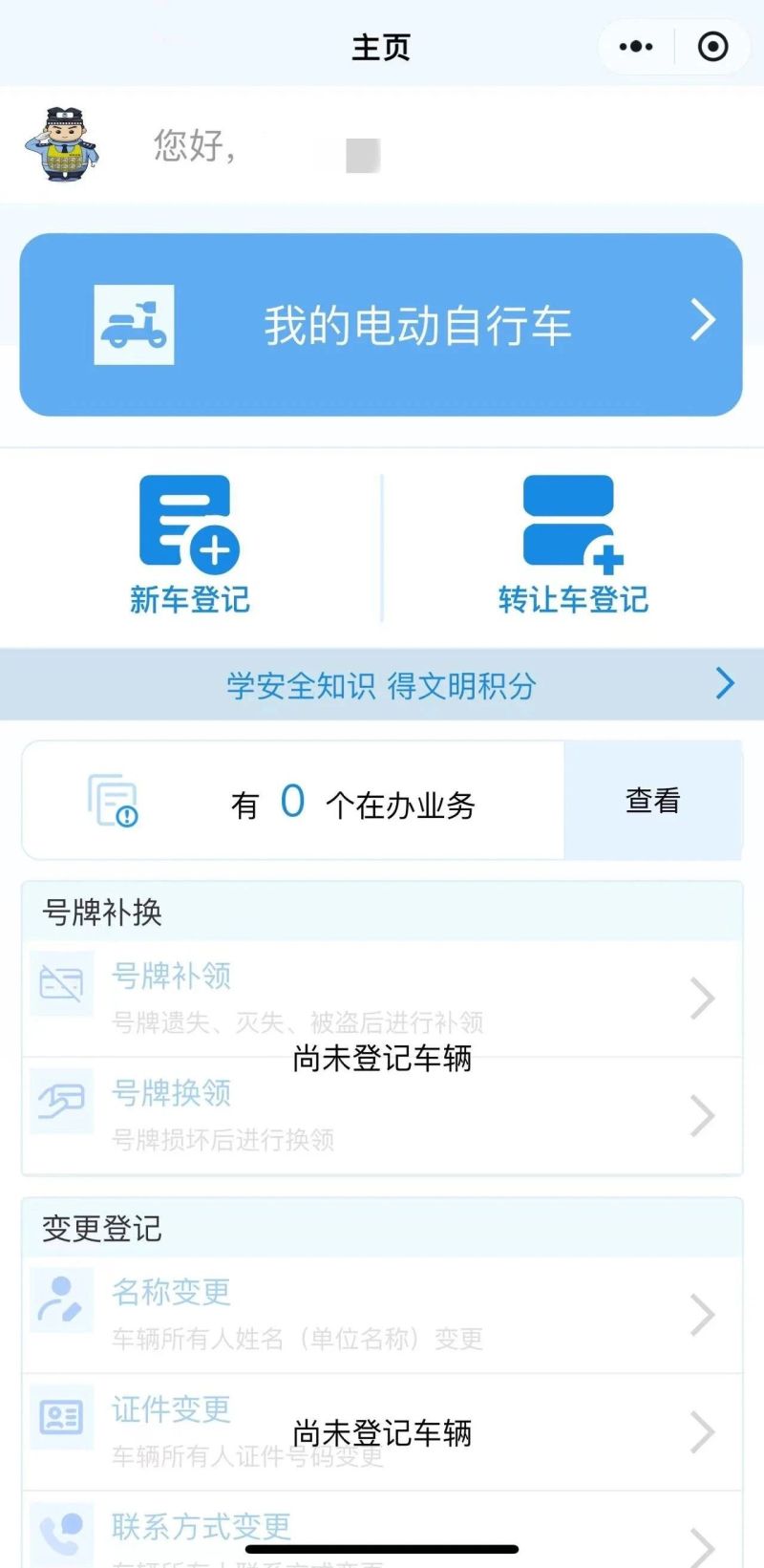Open 我的电动自行车 card
This screenshot has height=1568, width=764.
(381, 325)
